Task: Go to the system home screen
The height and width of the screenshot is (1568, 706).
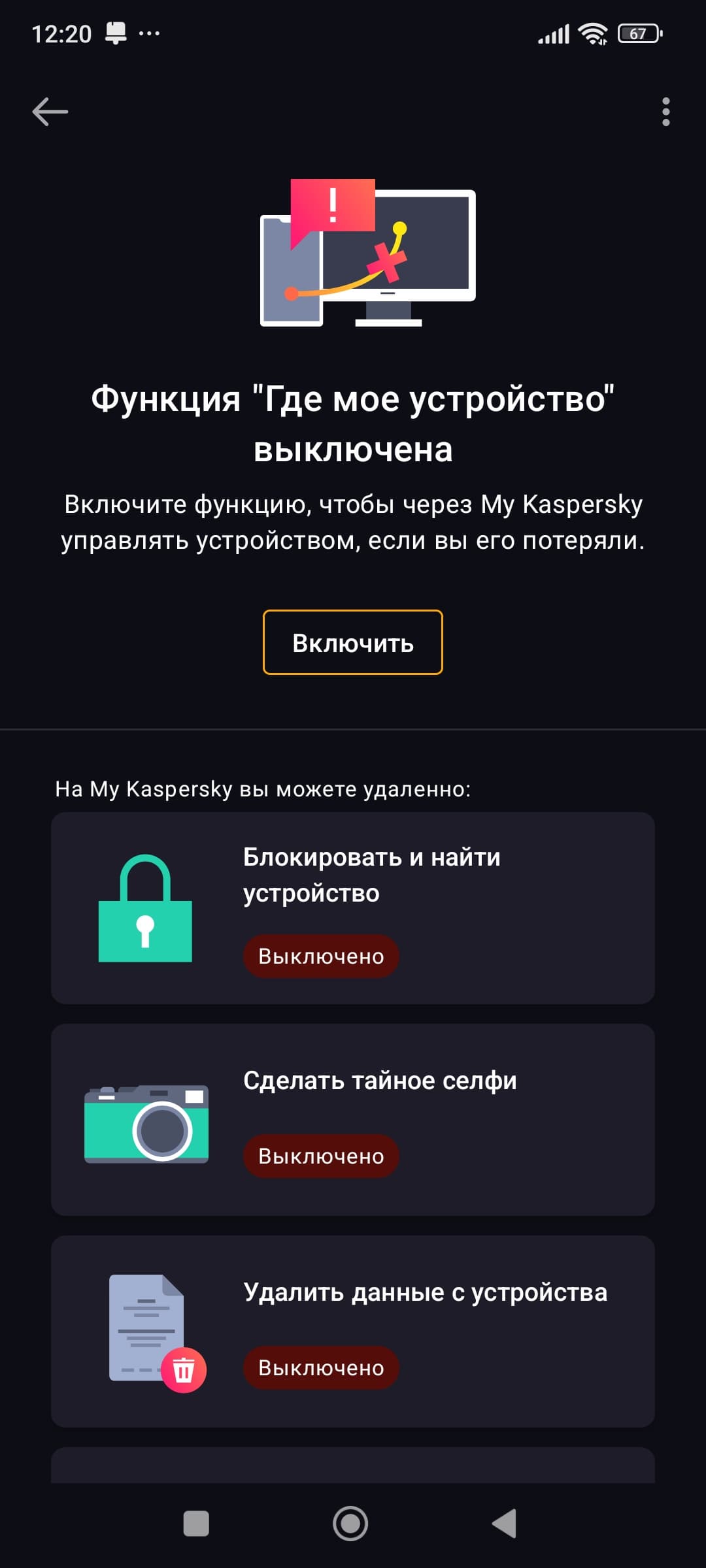Action: pos(350,1524)
